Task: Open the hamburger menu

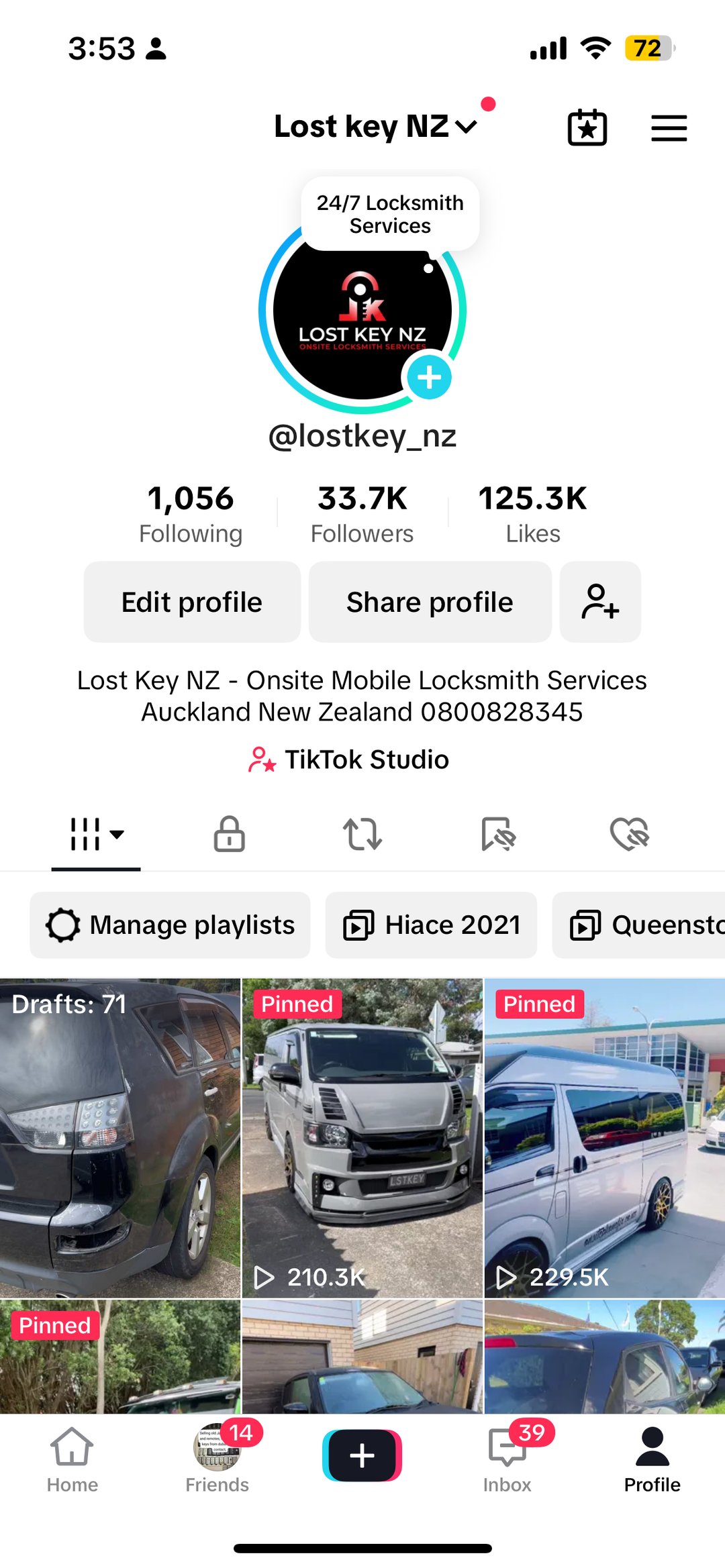Action: tap(669, 127)
